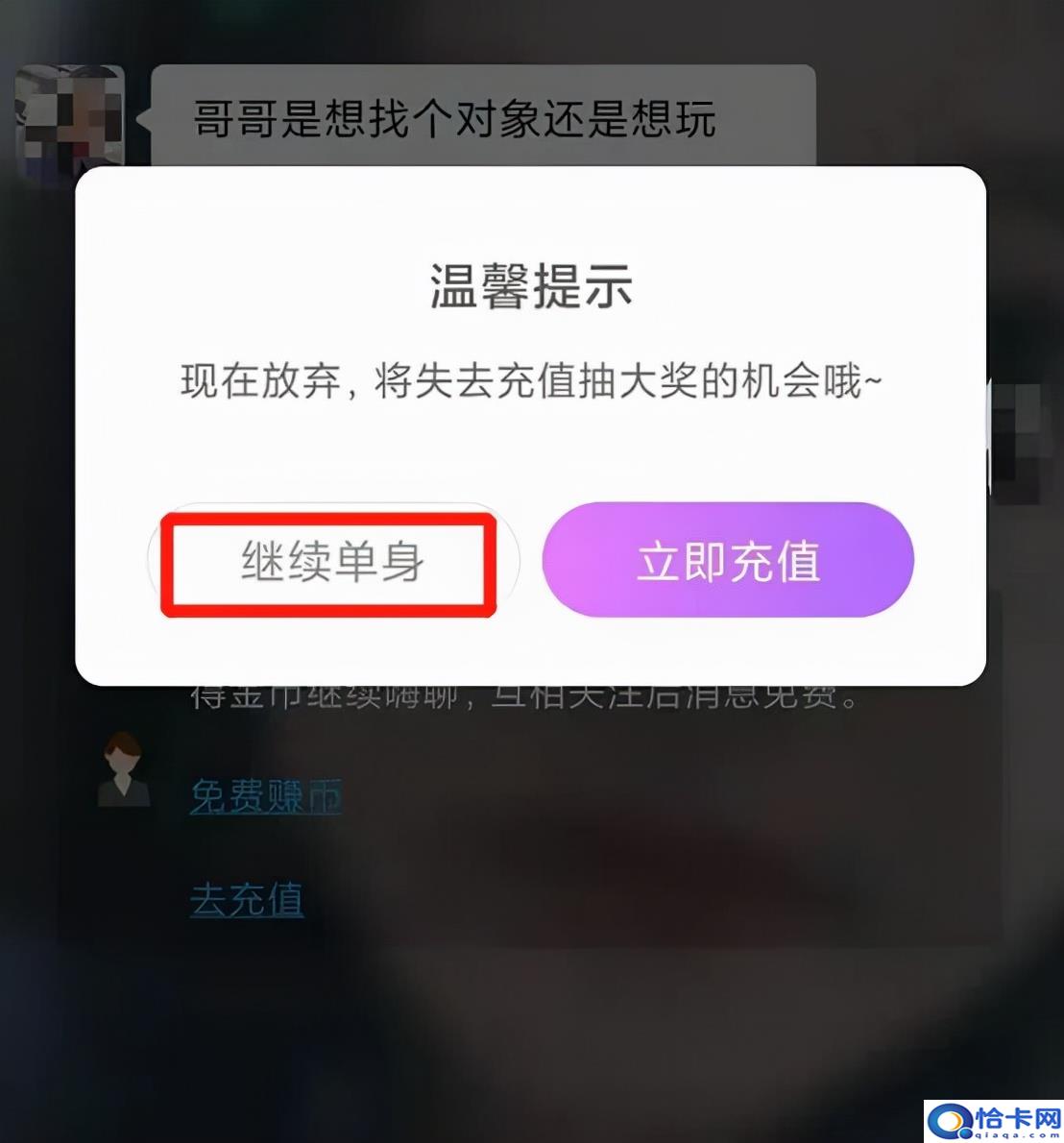Click the 去充值 underlined link below 免费赚币
Image resolution: width=1064 pixels, height=1143 pixels.
247,901
